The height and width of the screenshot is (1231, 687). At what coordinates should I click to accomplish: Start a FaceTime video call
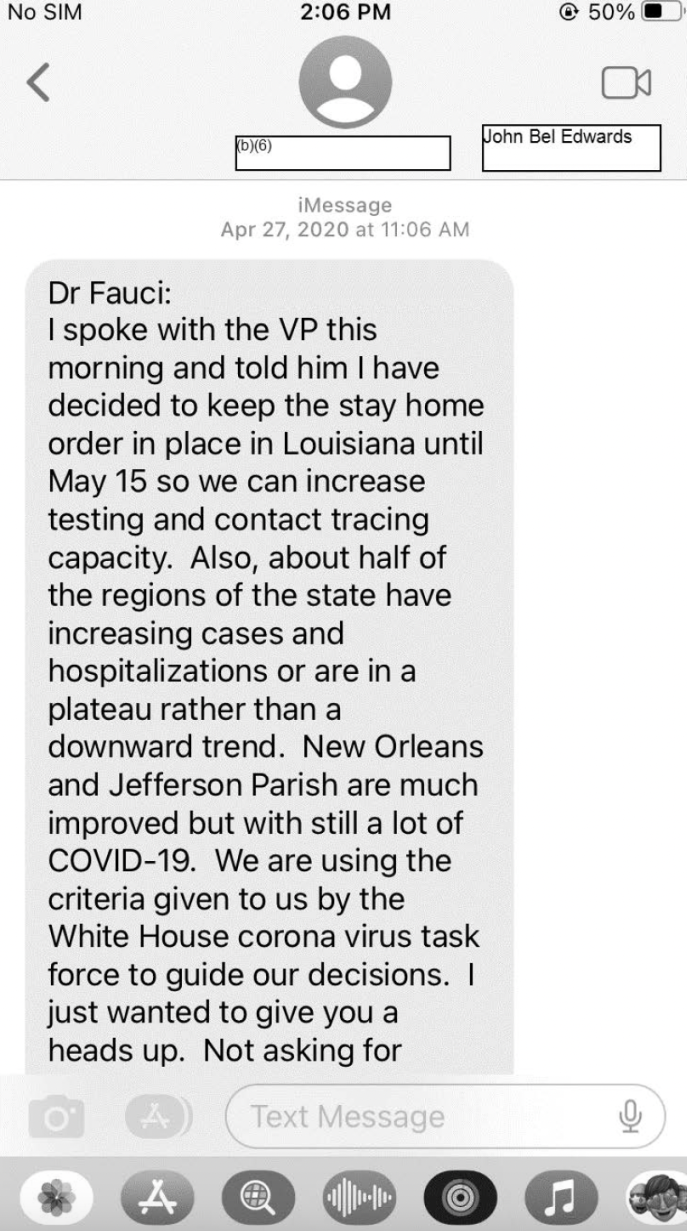click(x=626, y=84)
